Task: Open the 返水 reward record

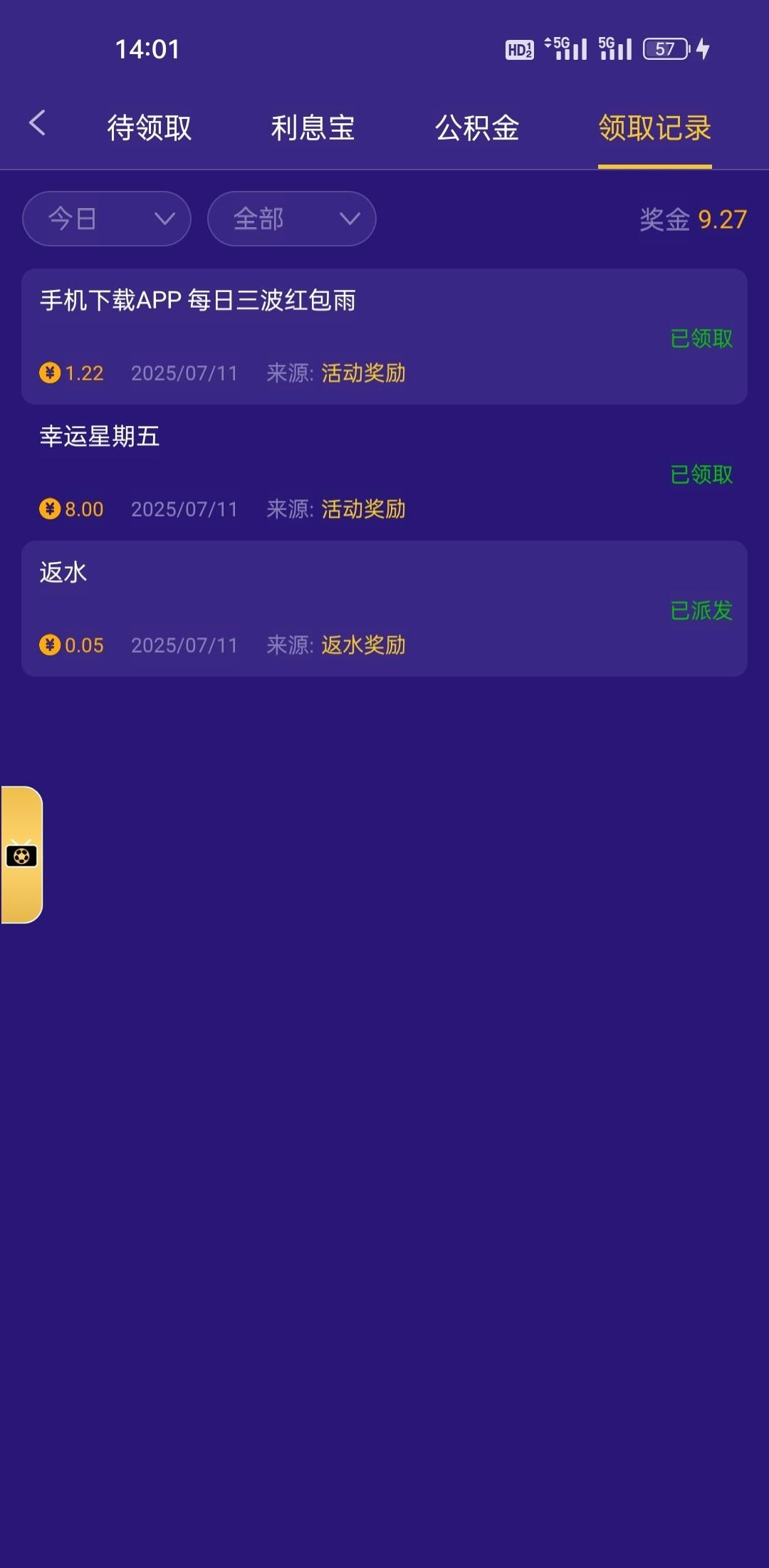Action: click(384, 608)
